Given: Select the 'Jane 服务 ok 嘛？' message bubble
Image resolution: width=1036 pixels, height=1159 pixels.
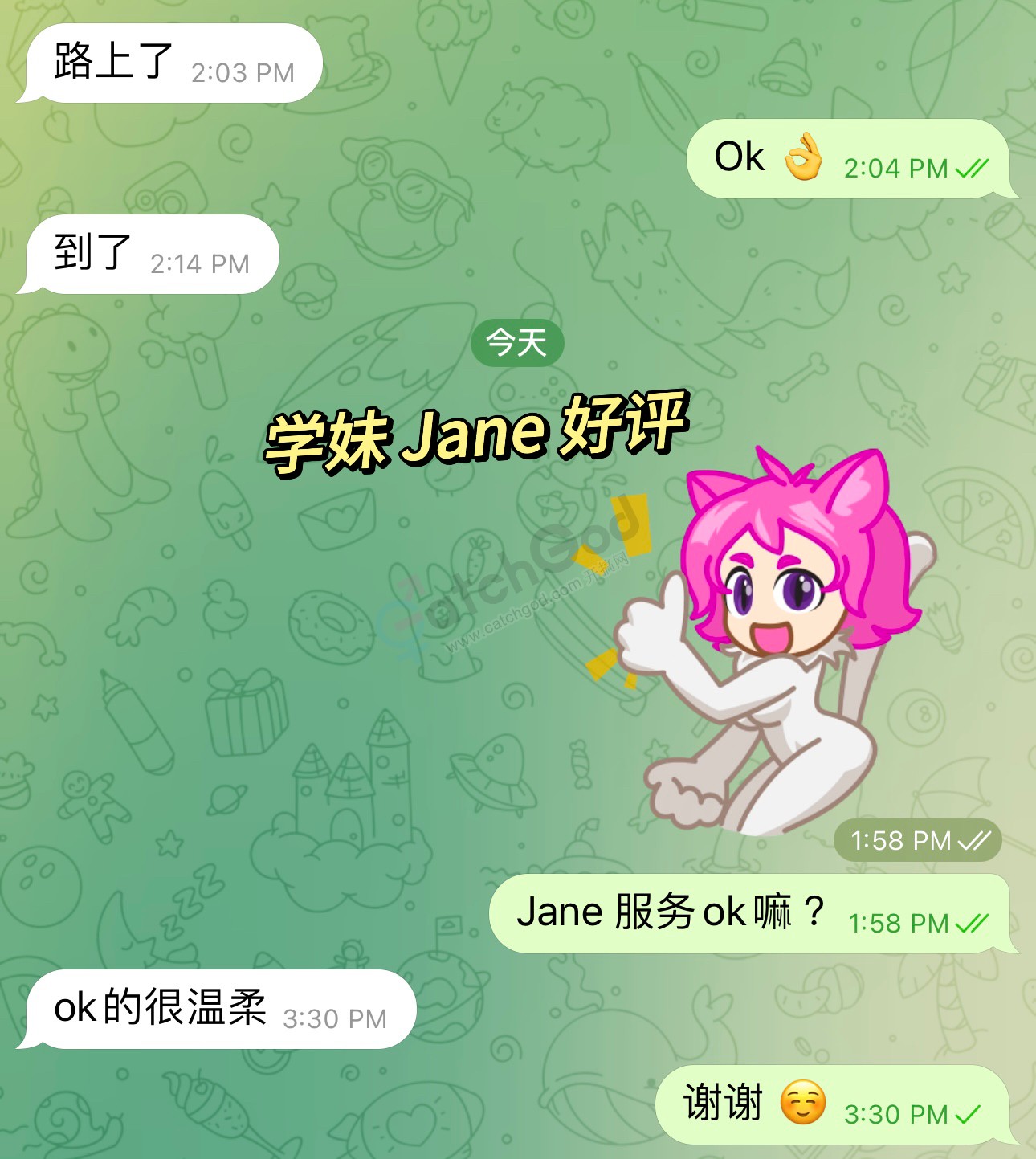Looking at the screenshot, I should pos(751,914).
